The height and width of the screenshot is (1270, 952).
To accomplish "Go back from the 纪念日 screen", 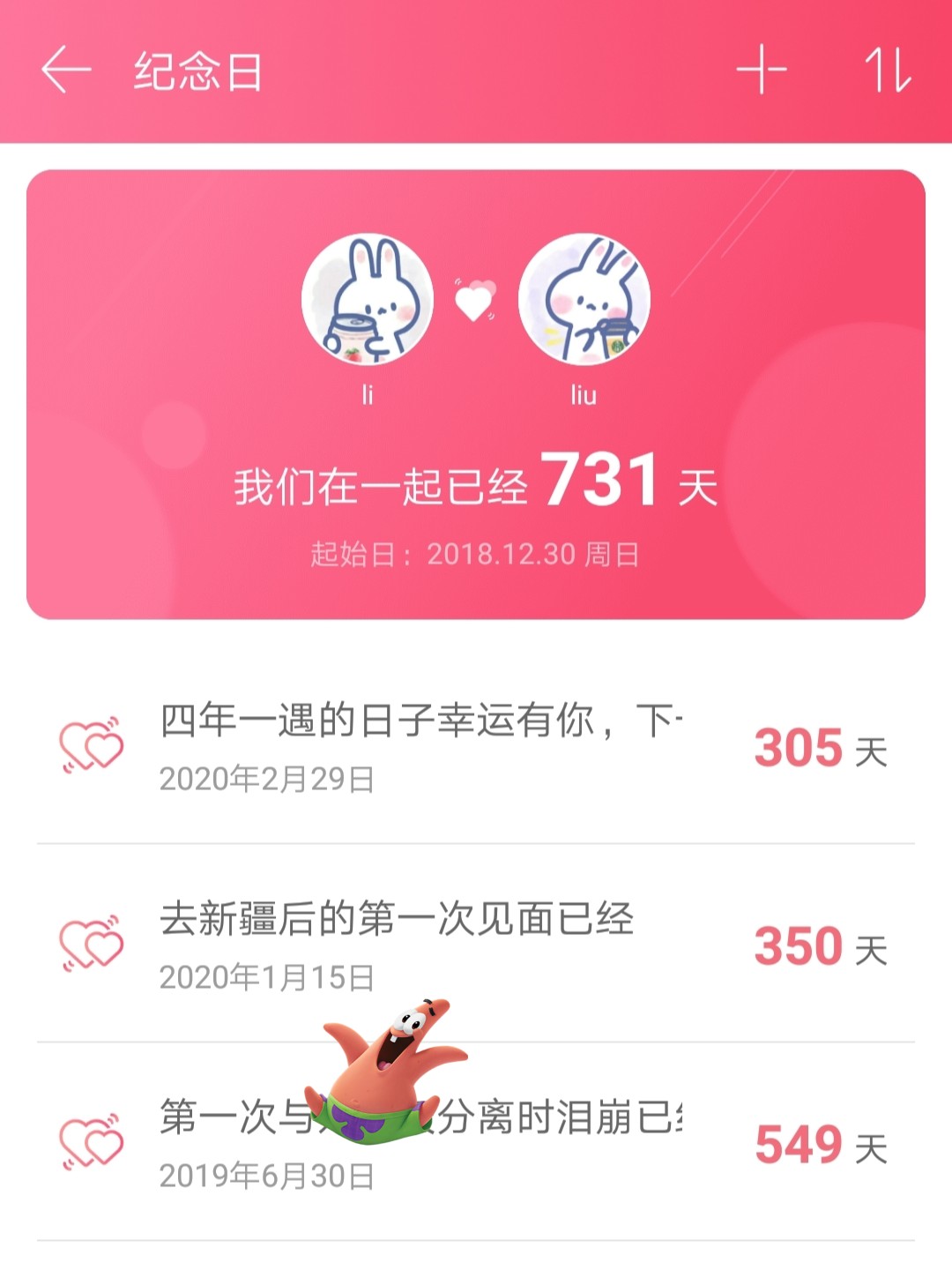I will click(66, 71).
